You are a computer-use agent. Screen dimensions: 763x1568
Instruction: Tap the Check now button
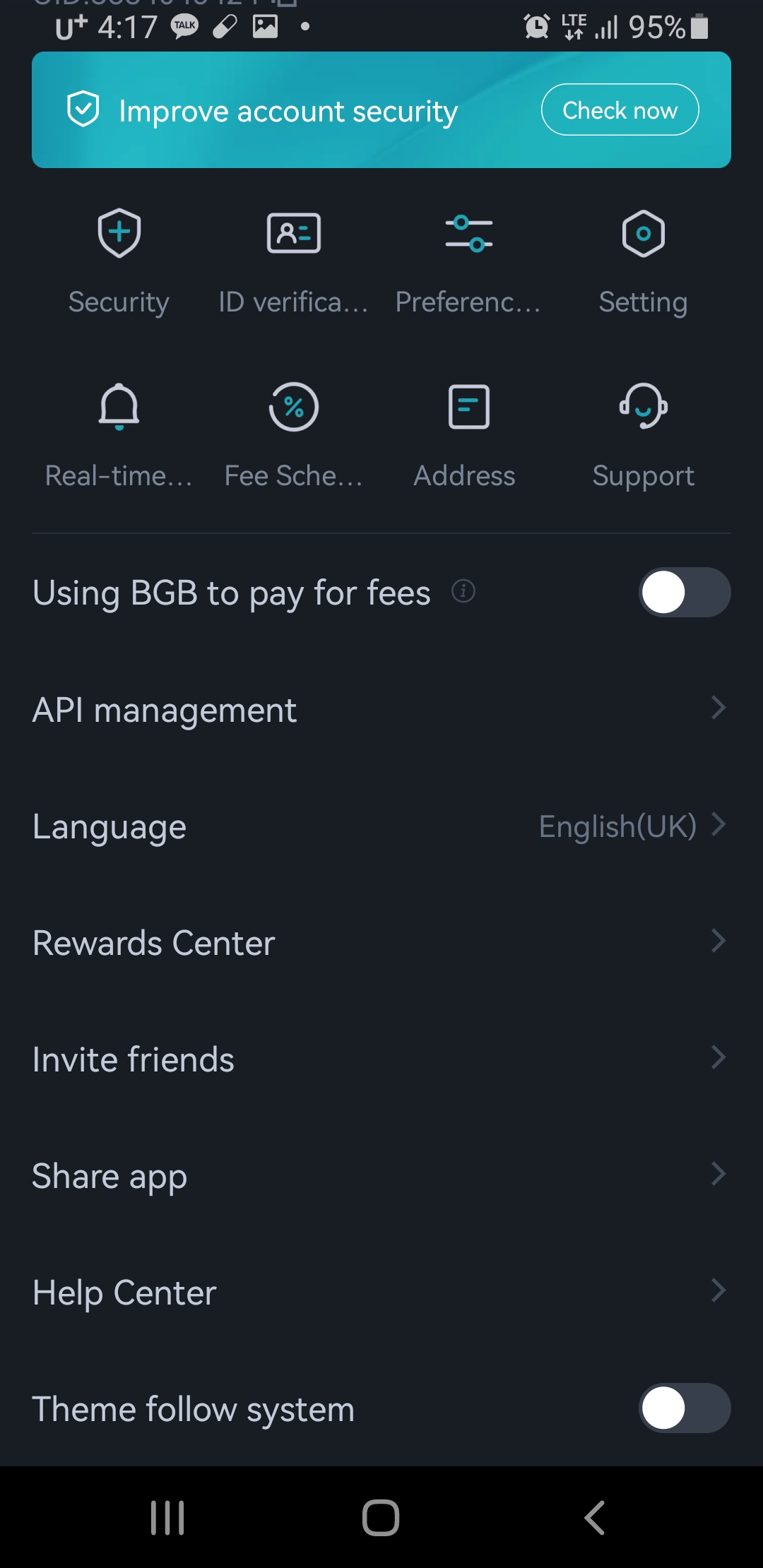(x=620, y=109)
